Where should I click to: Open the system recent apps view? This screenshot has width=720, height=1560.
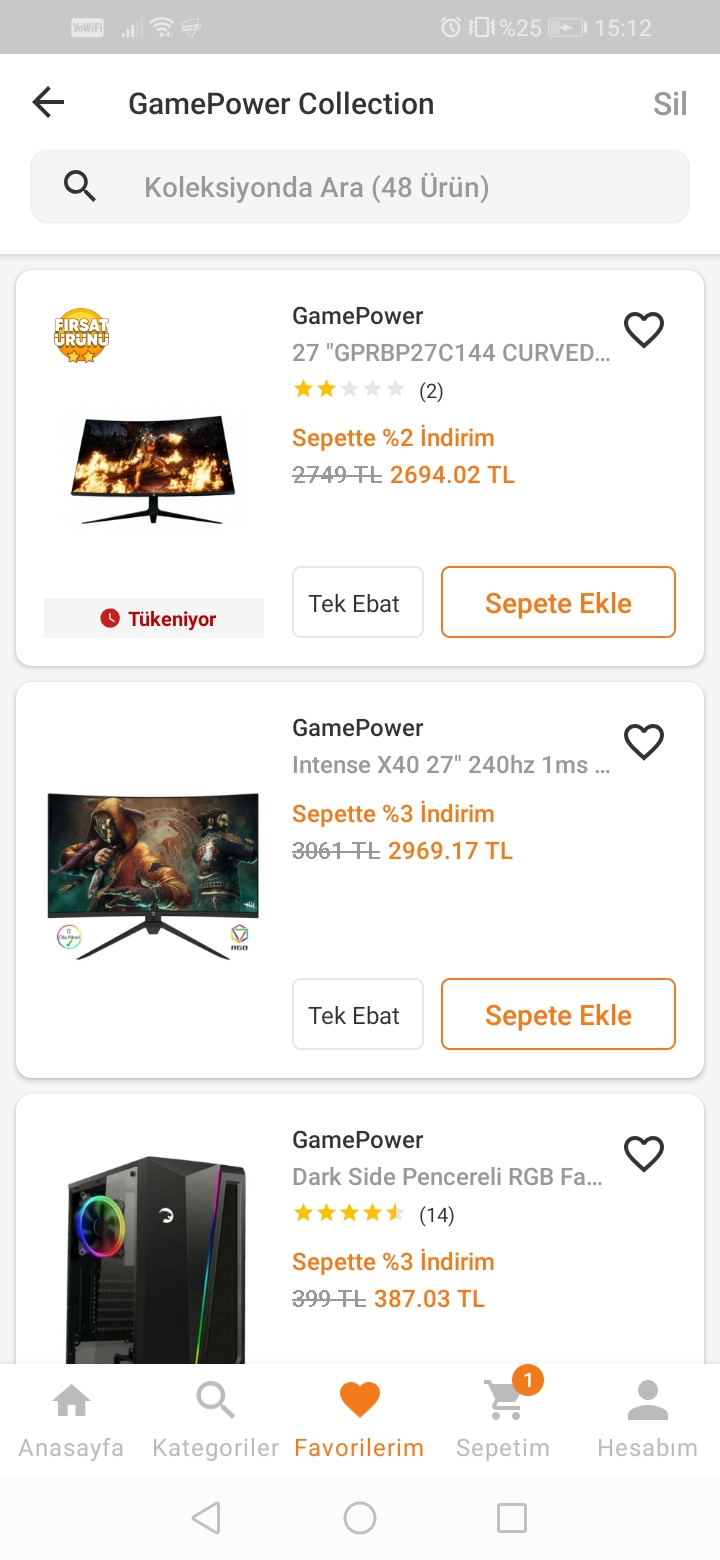coord(511,1518)
